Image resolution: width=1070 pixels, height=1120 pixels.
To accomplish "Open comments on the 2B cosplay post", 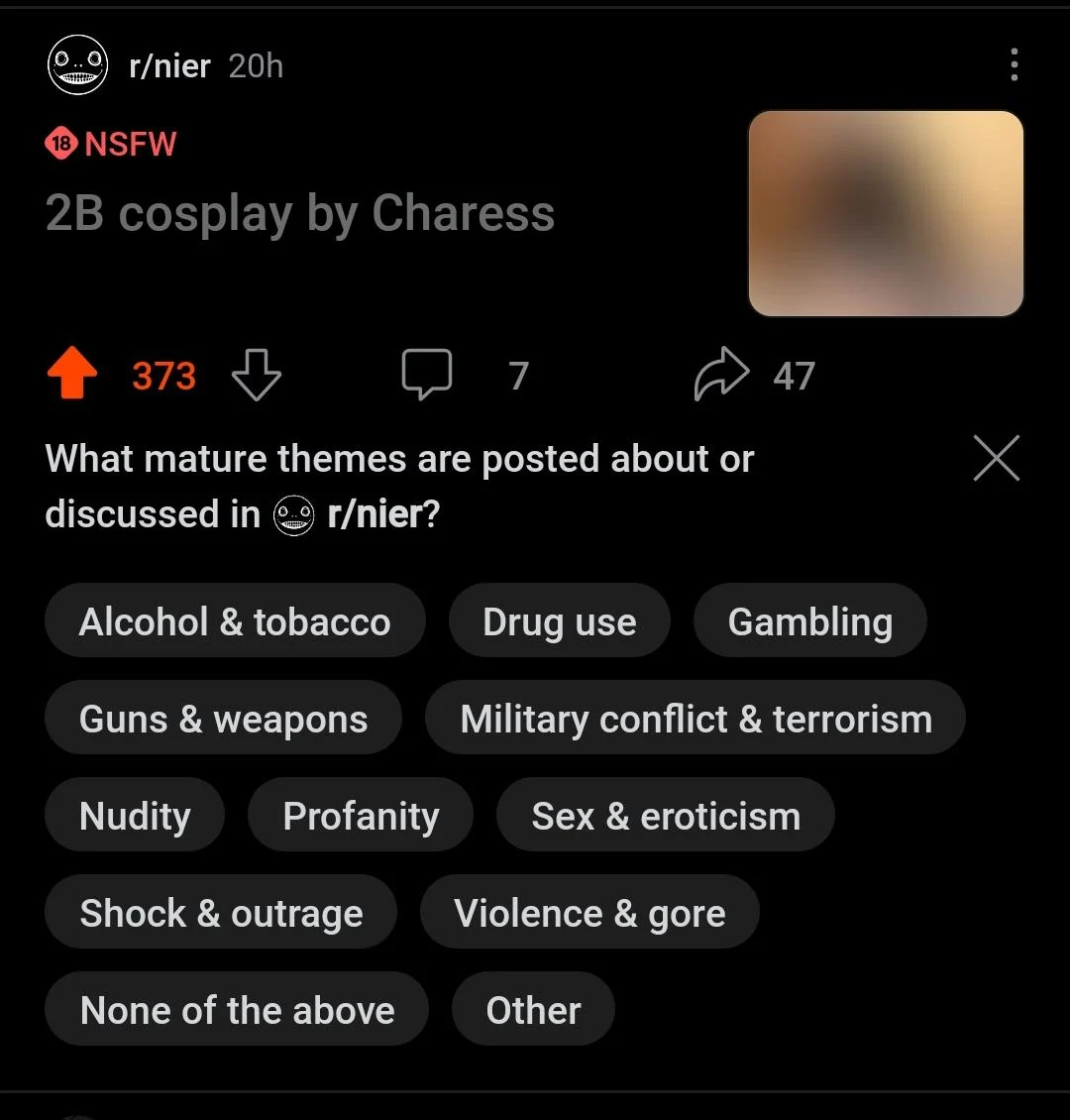I will (x=427, y=375).
